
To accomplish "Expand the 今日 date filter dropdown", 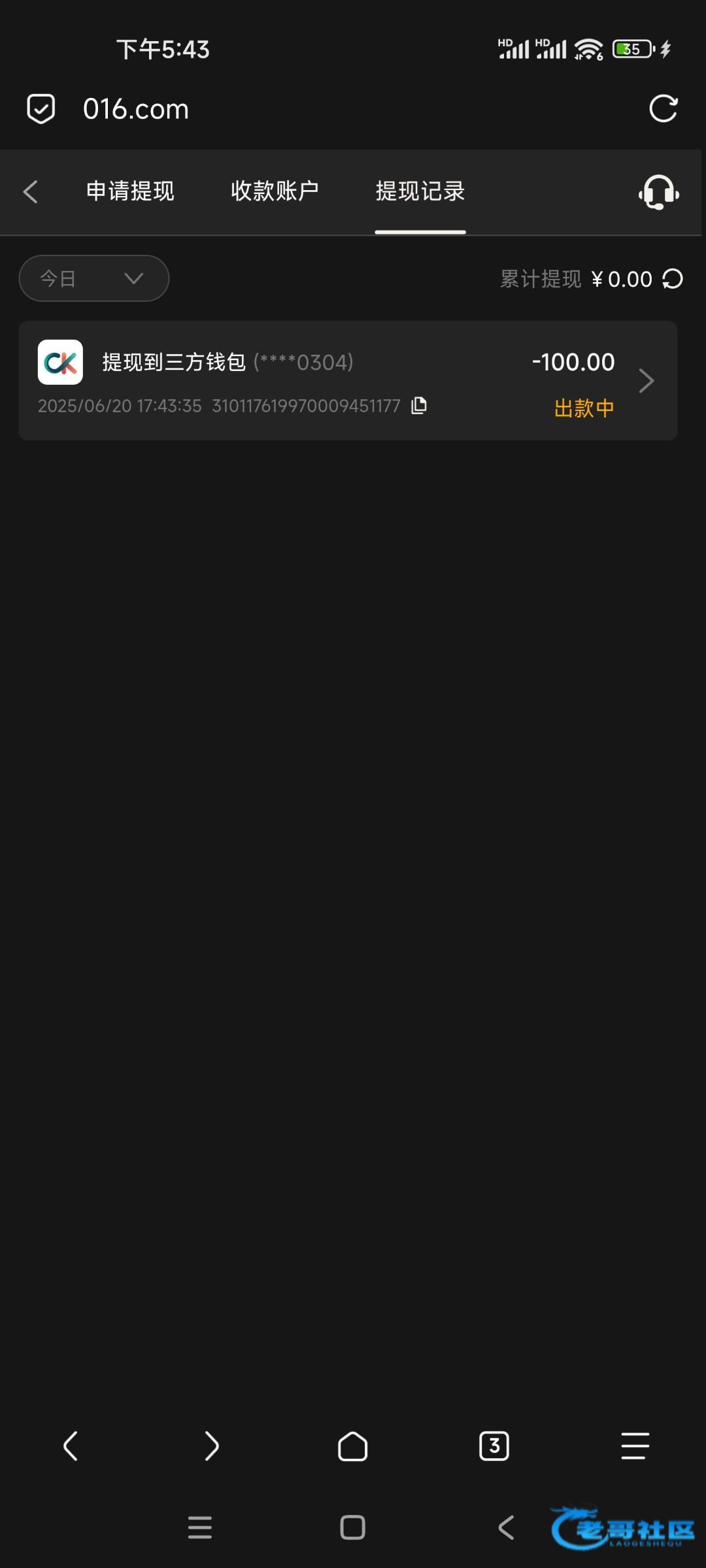I will (94, 278).
